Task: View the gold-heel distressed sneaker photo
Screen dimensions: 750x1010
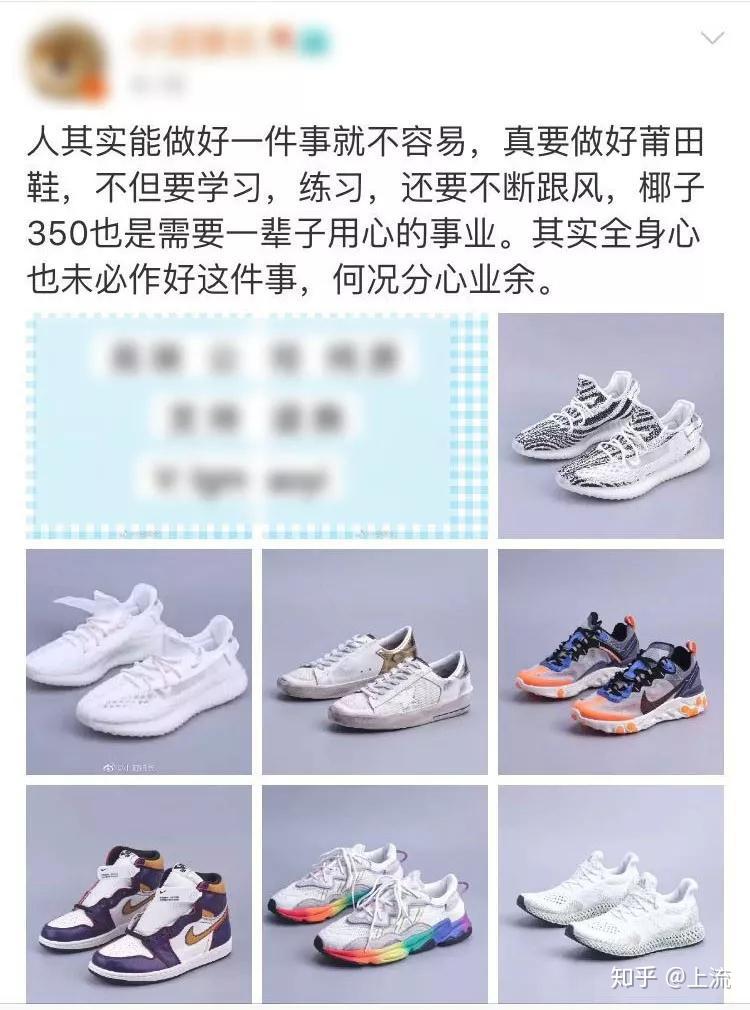Action: click(374, 661)
